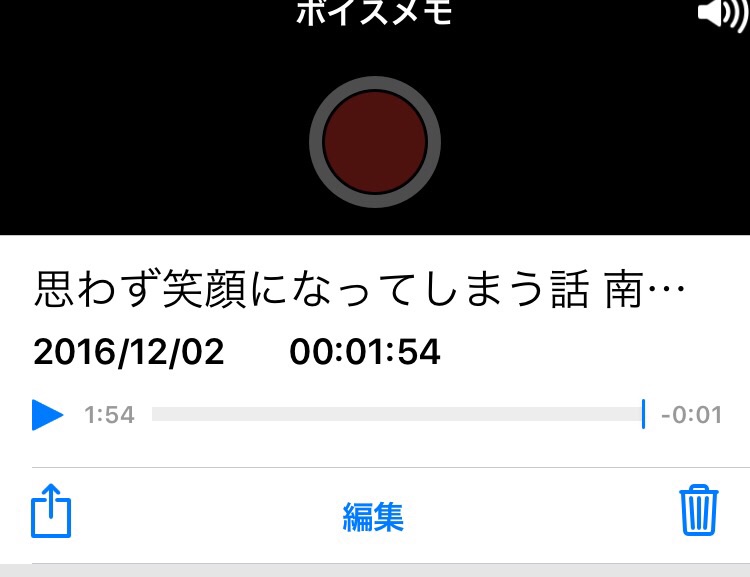The height and width of the screenshot is (577, 750).
Task: Tap 編集 to edit the memo
Action: click(373, 517)
